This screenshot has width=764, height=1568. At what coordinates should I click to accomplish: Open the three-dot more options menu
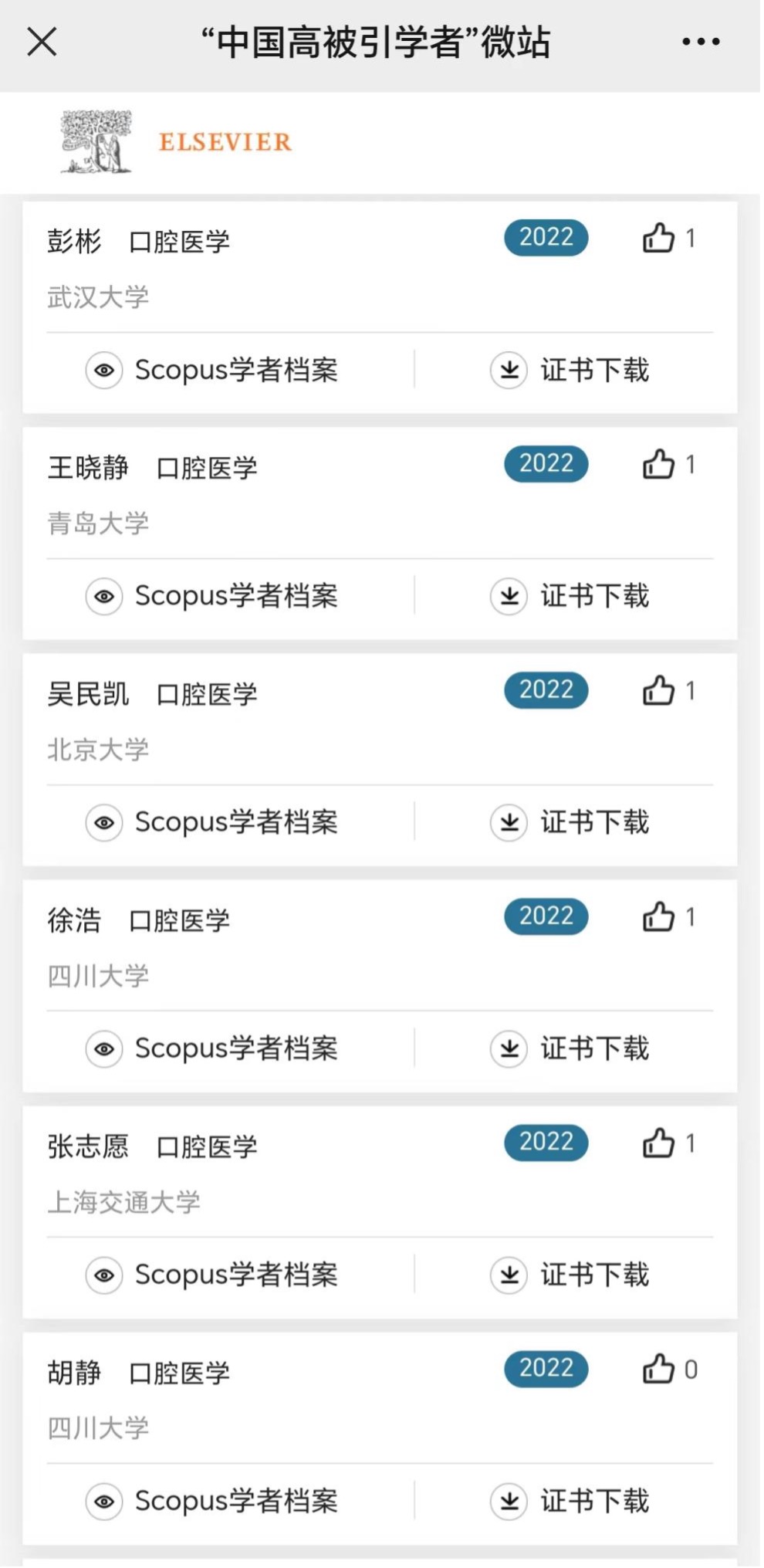tap(701, 42)
